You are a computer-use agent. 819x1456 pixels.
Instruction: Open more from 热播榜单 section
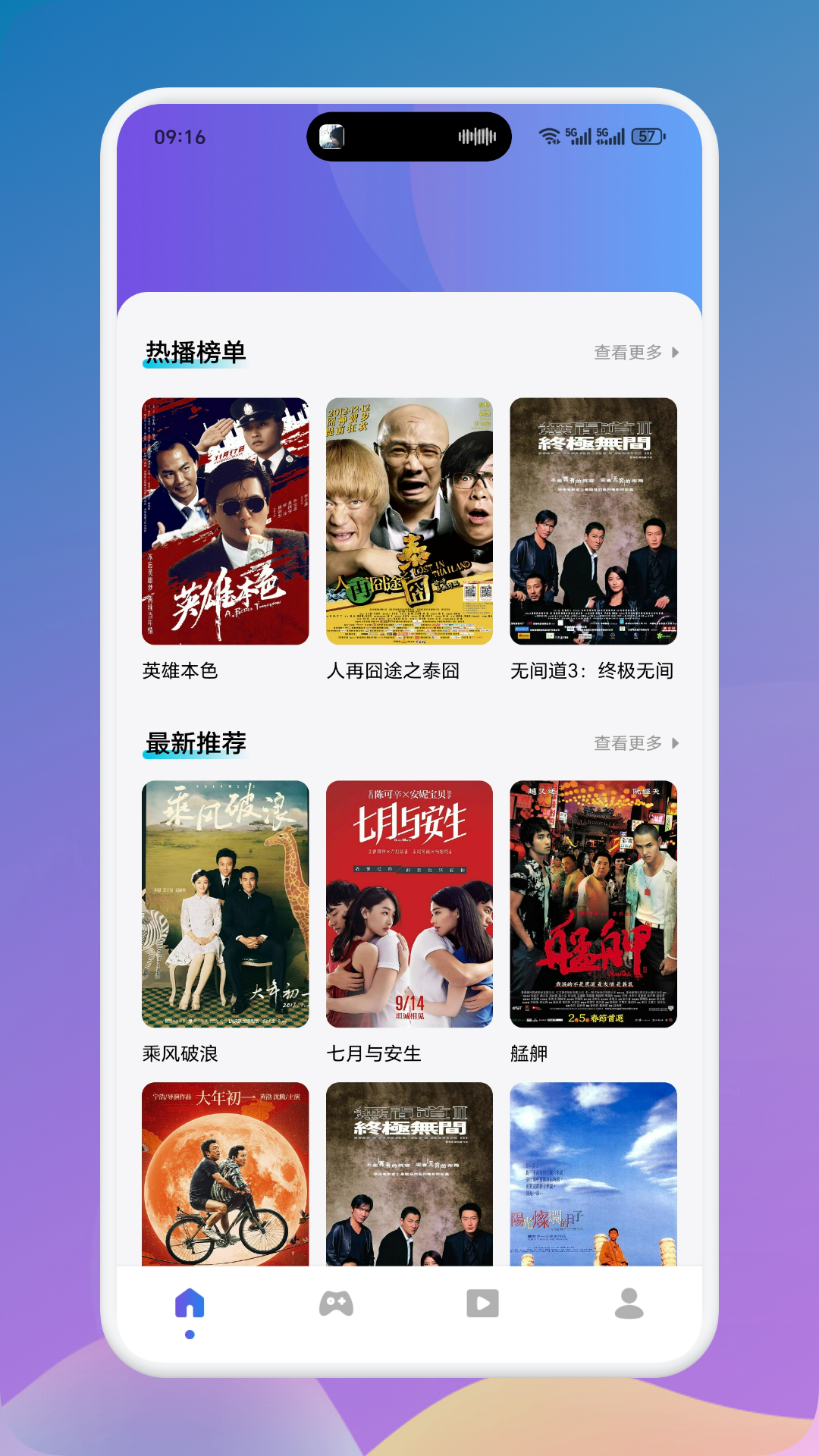628,351
